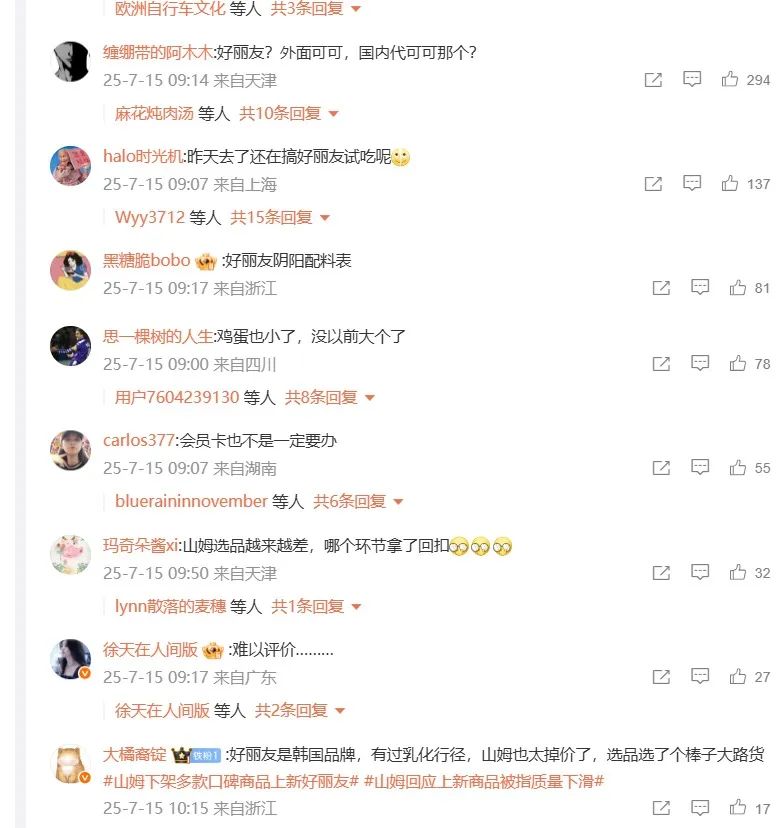
Task: Expand 共10条回复 under 缠绷带的阿木木's comment
Action: 289,114
